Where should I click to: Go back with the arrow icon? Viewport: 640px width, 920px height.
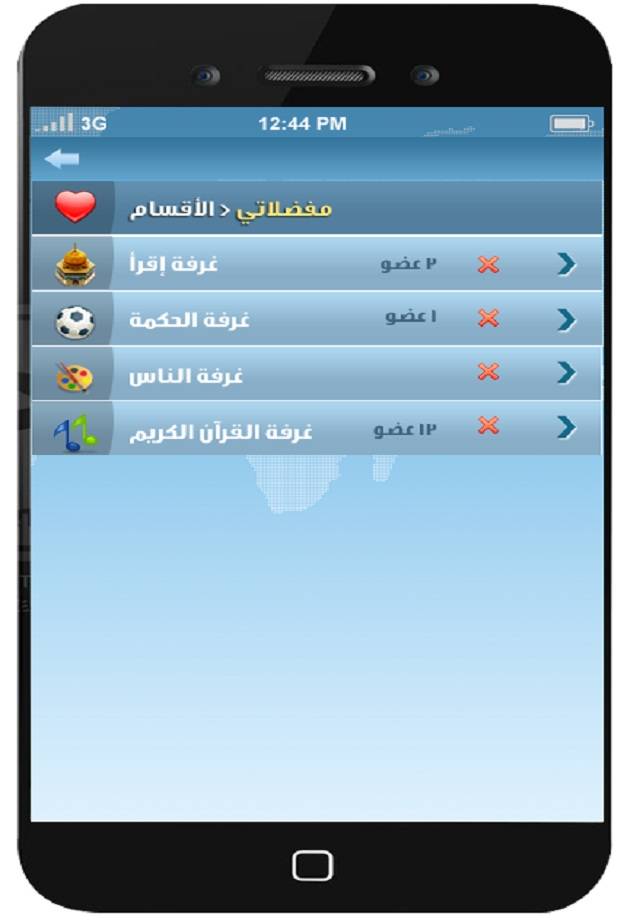tap(62, 158)
